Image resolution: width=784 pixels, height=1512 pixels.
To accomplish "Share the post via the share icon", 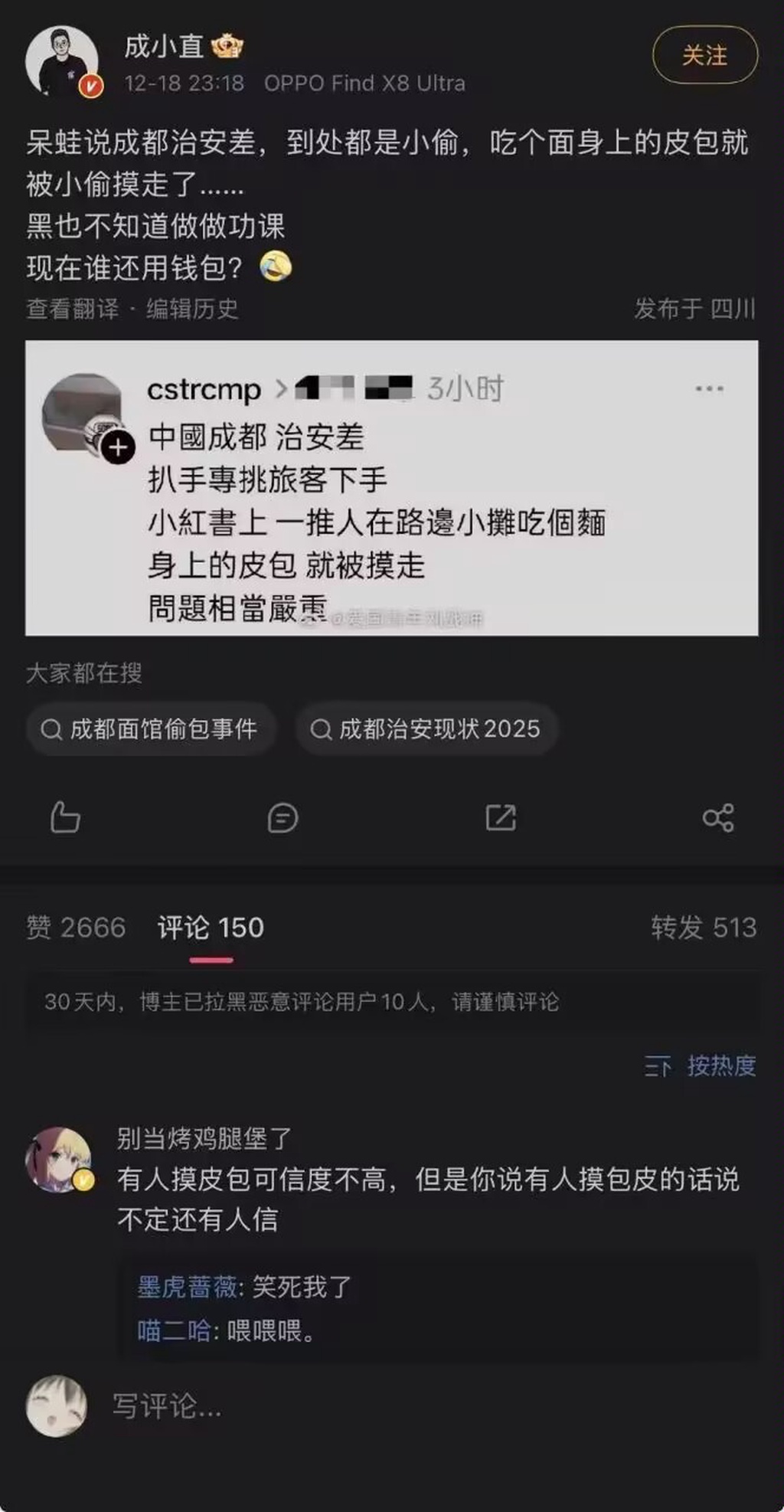I will point(718,817).
